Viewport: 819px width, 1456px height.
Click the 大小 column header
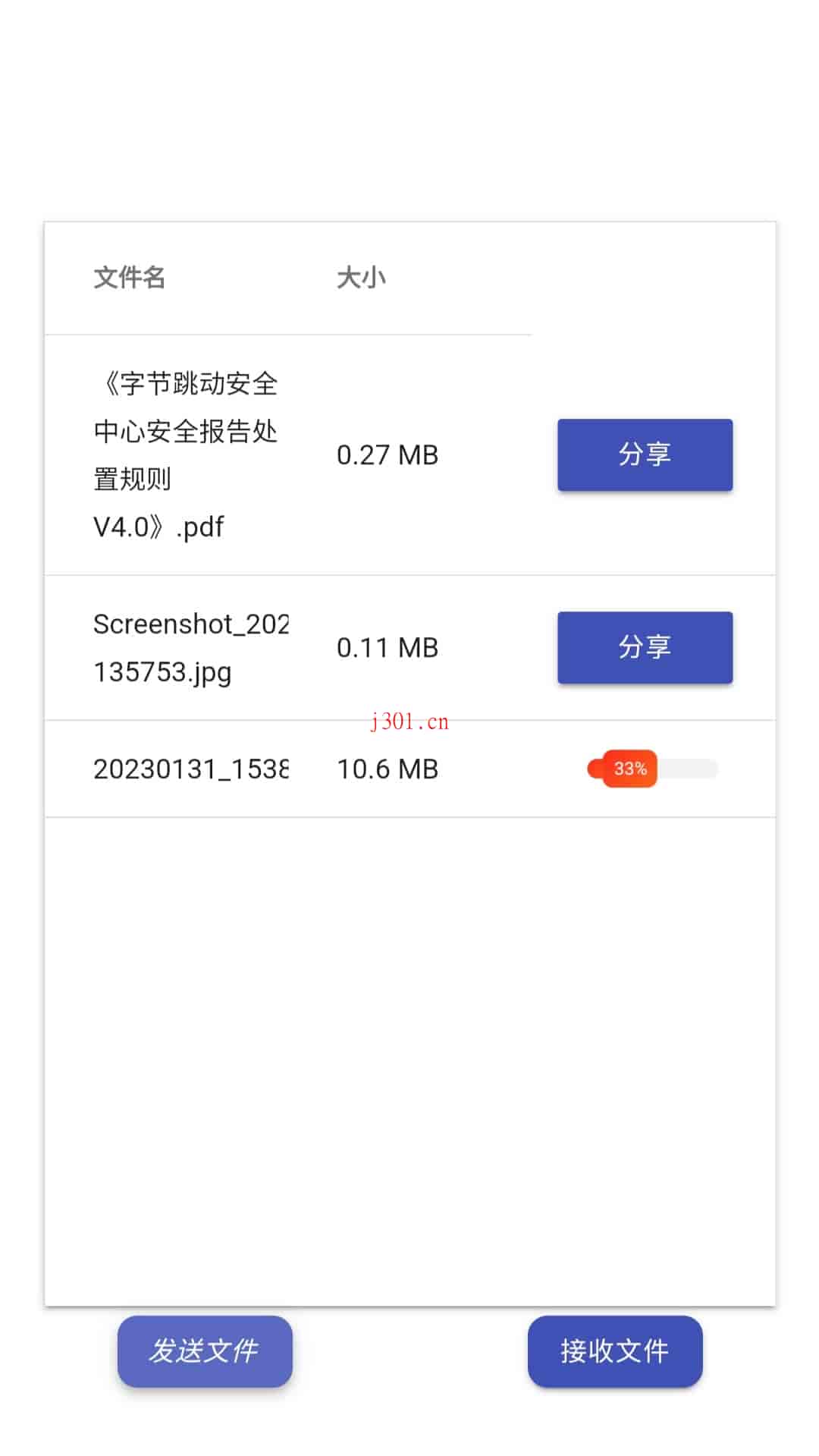point(361,277)
